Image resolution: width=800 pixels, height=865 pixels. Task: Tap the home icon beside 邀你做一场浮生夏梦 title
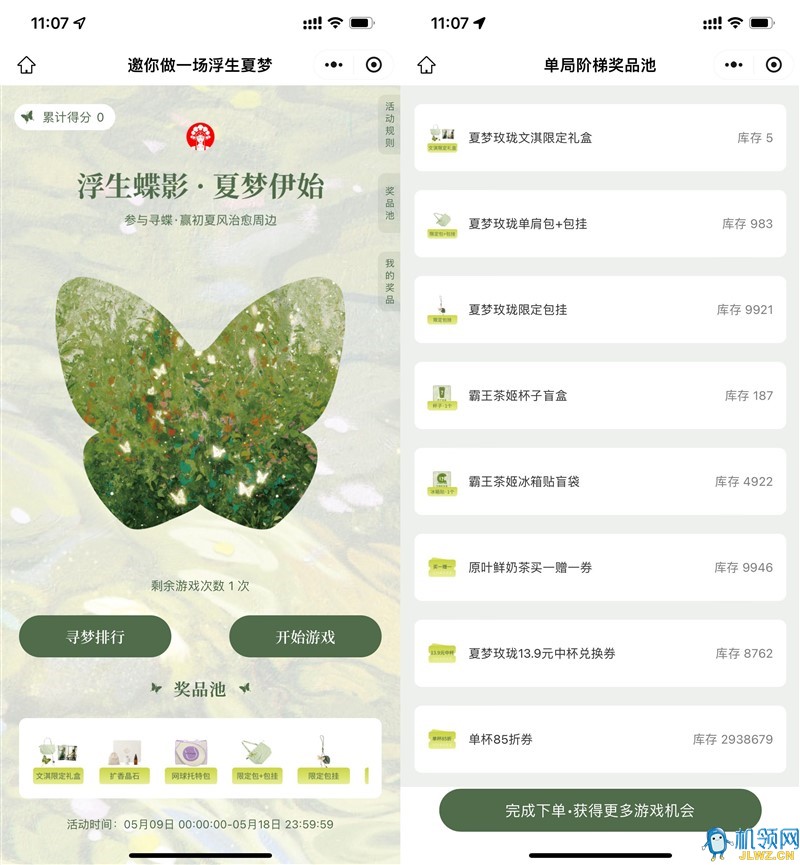coord(26,65)
